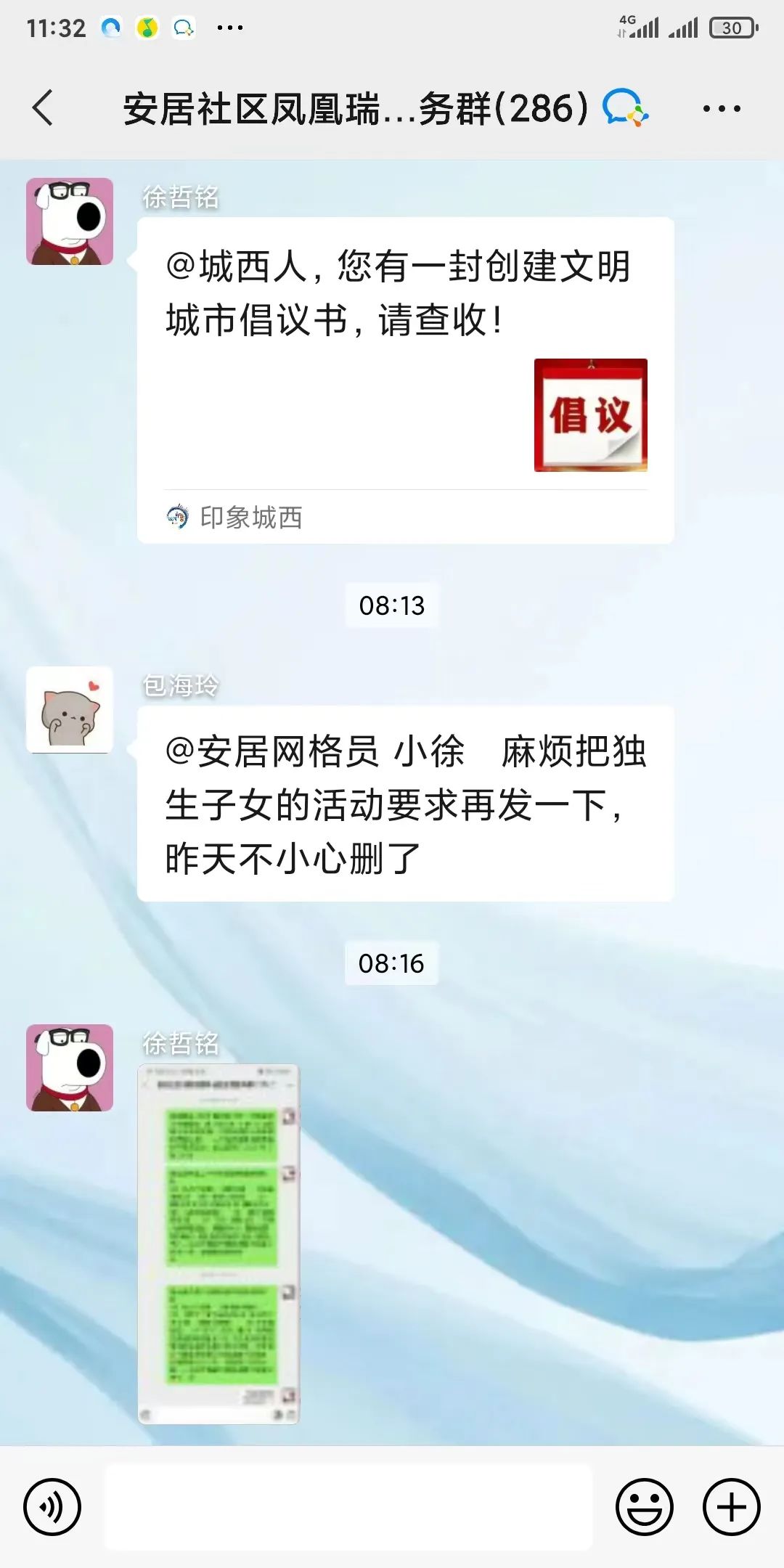Go back from the group chat
Image resolution: width=784 pixels, height=1568 pixels.
pos(44,108)
